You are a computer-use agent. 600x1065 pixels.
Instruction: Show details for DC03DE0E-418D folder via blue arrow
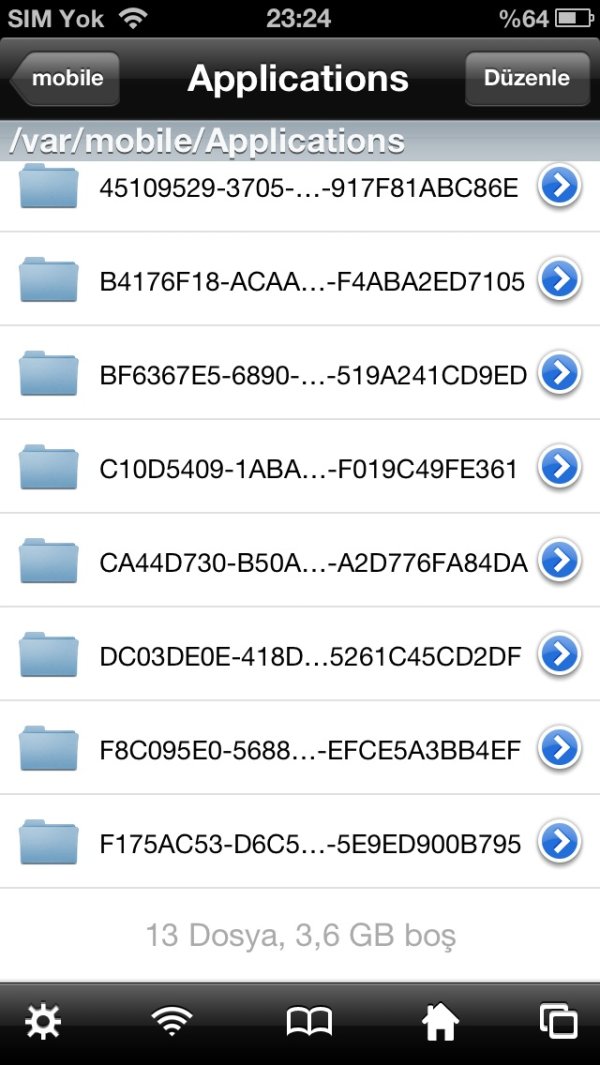coord(560,655)
